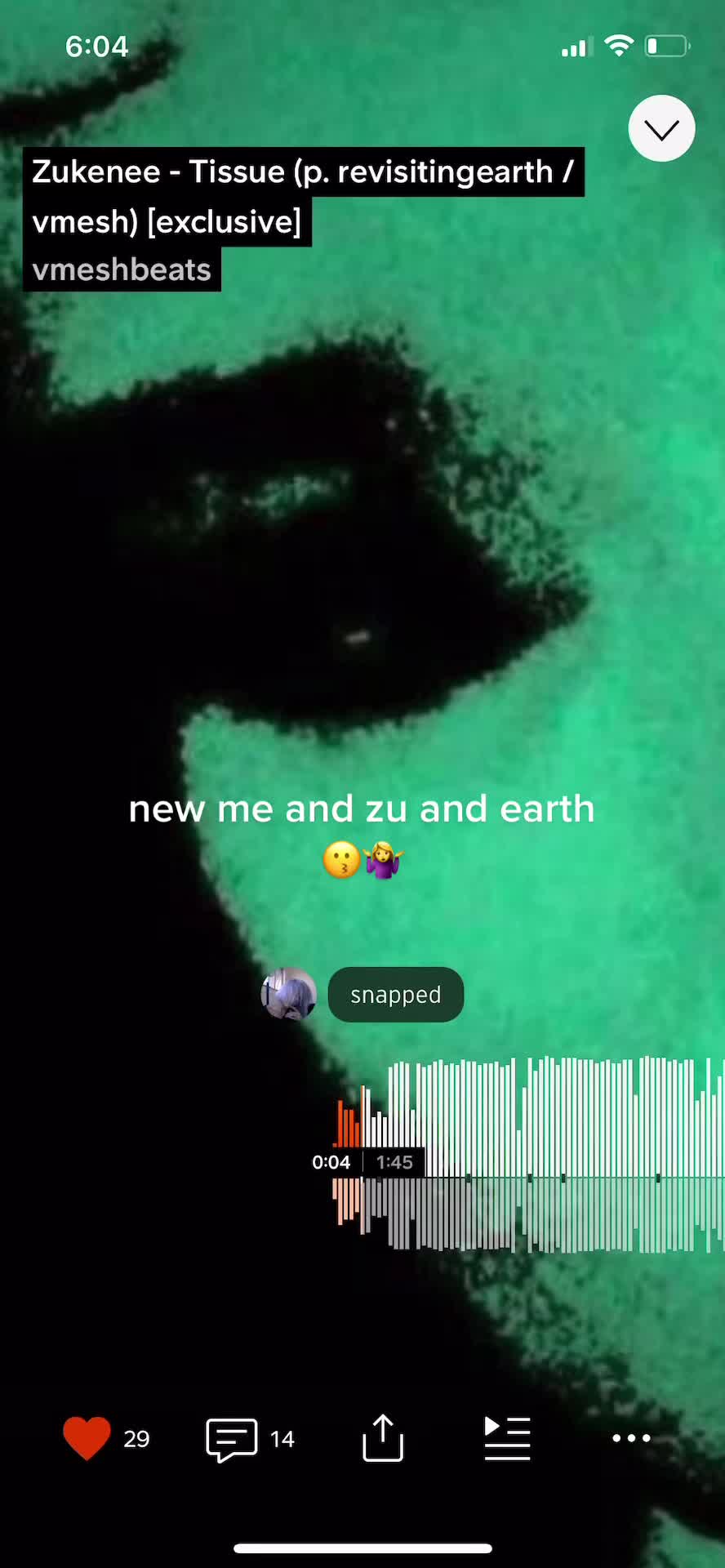Open the vmeshbeats artist profile
Viewport: 725px width, 1568px height.
(122, 270)
